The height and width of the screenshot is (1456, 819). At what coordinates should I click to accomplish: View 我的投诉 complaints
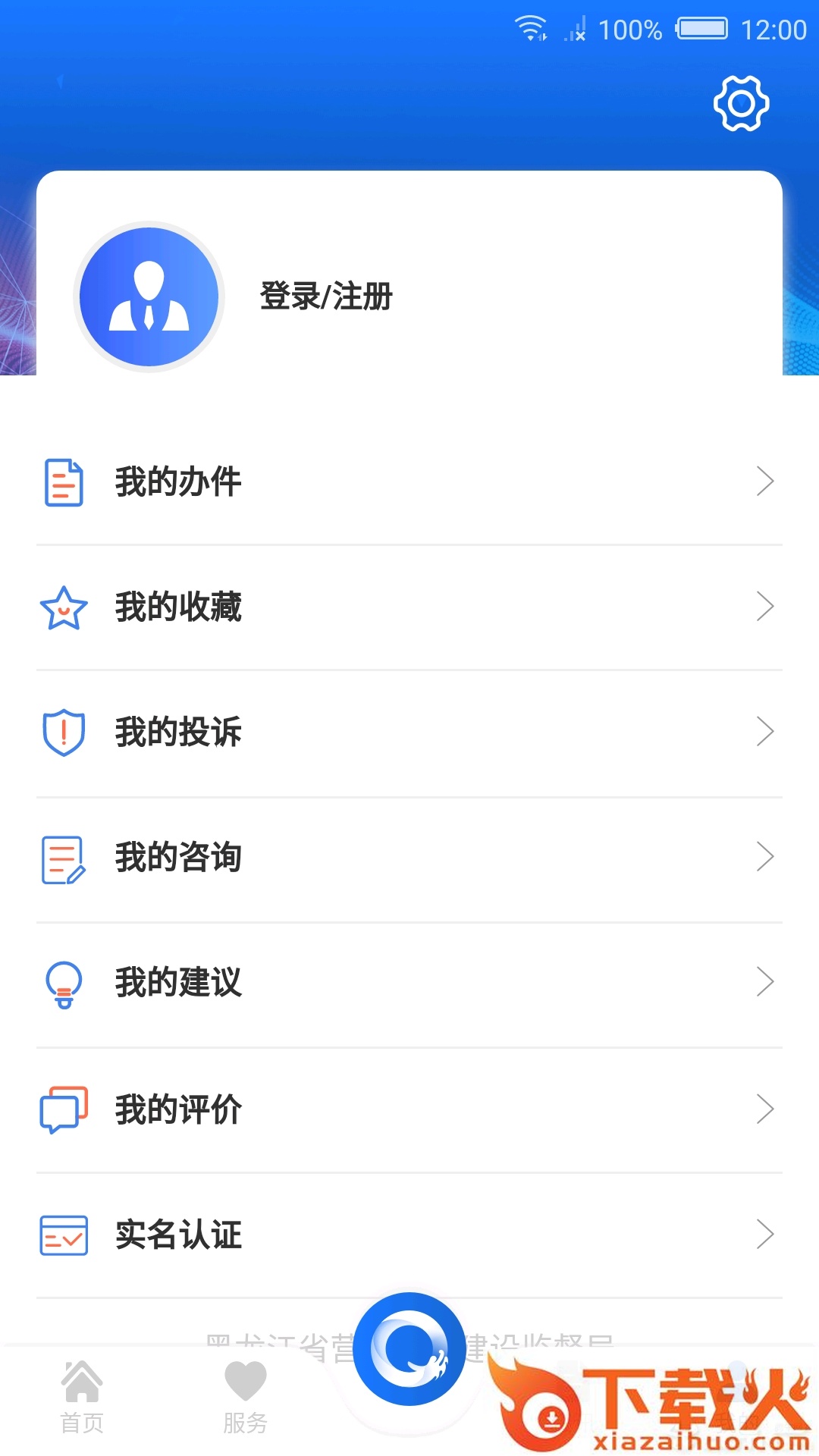pos(409,733)
